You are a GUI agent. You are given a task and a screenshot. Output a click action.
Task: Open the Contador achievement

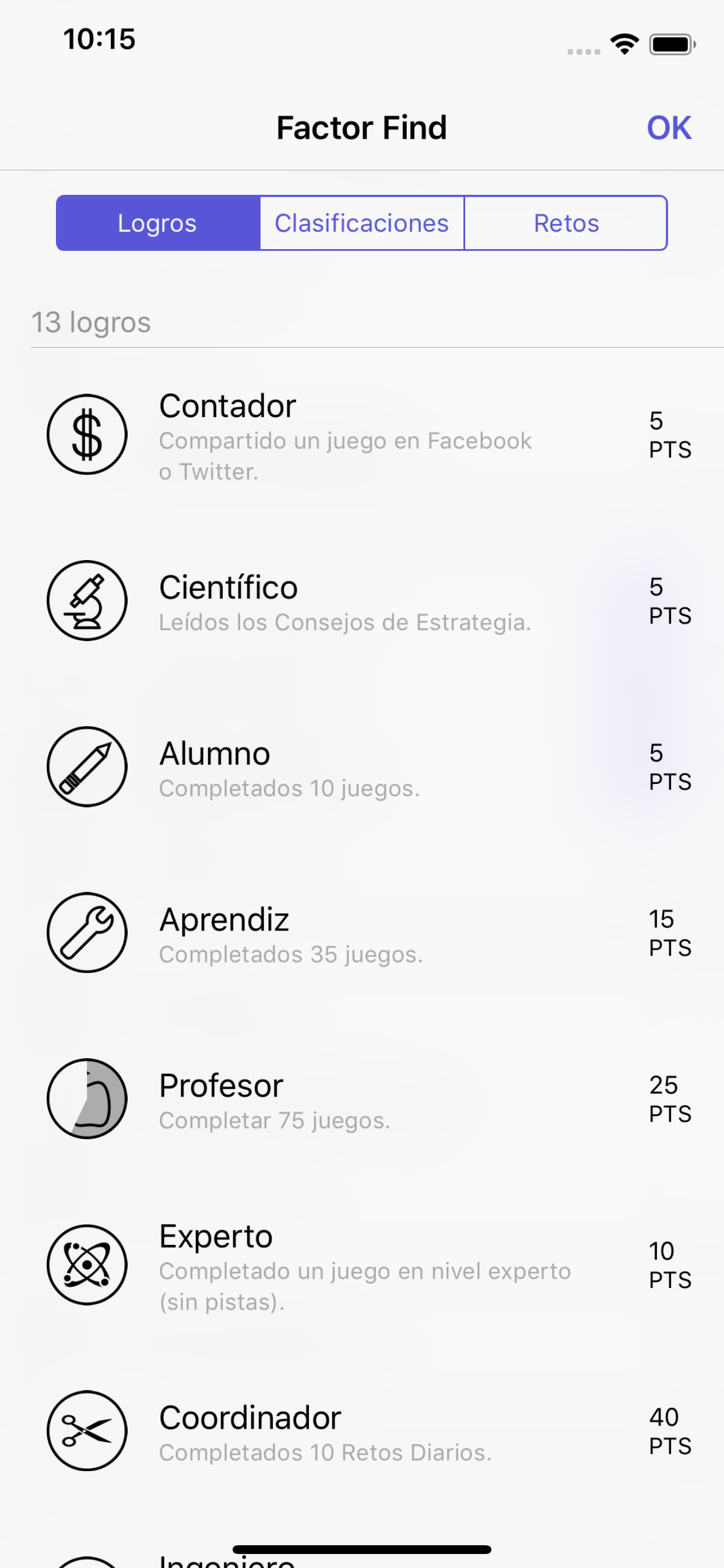[362, 435]
